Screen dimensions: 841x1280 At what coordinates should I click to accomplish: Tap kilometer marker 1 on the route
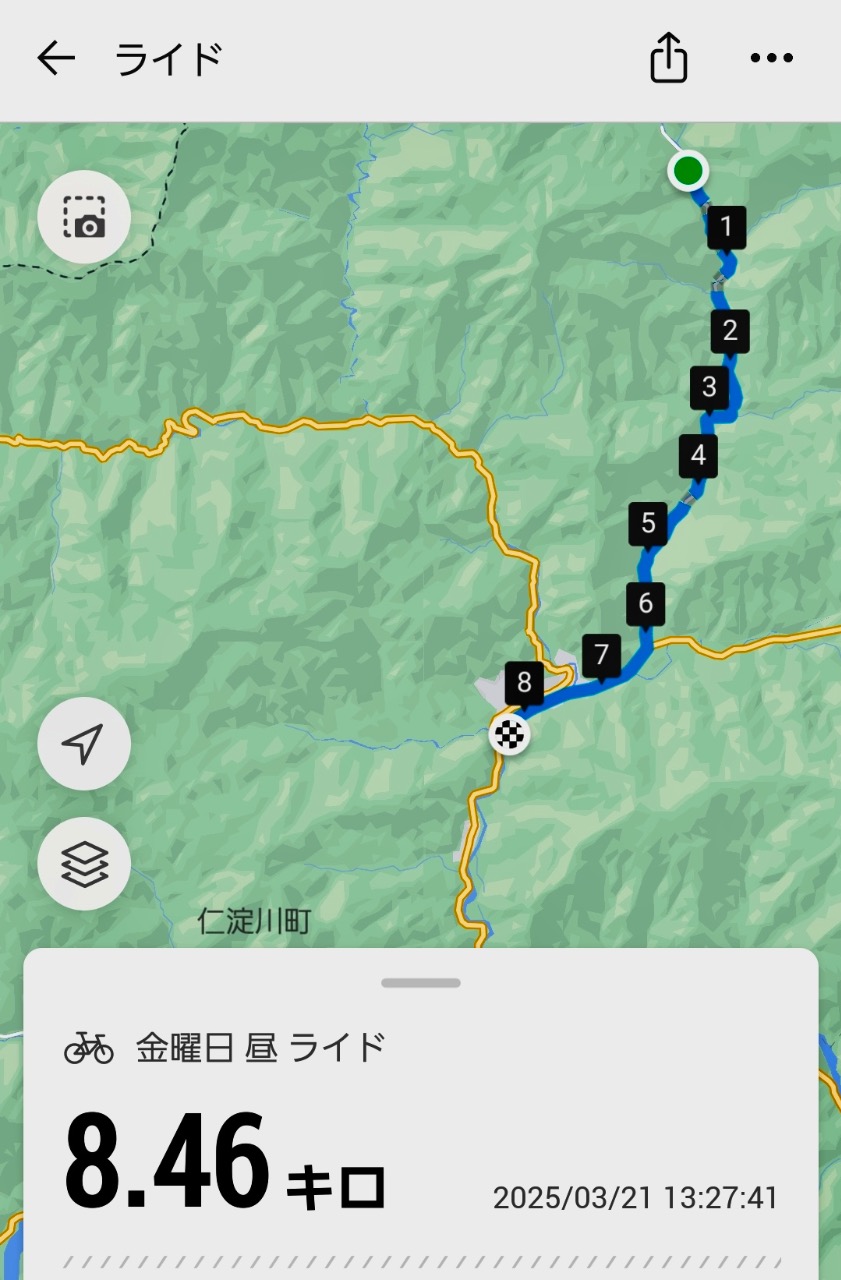click(727, 228)
